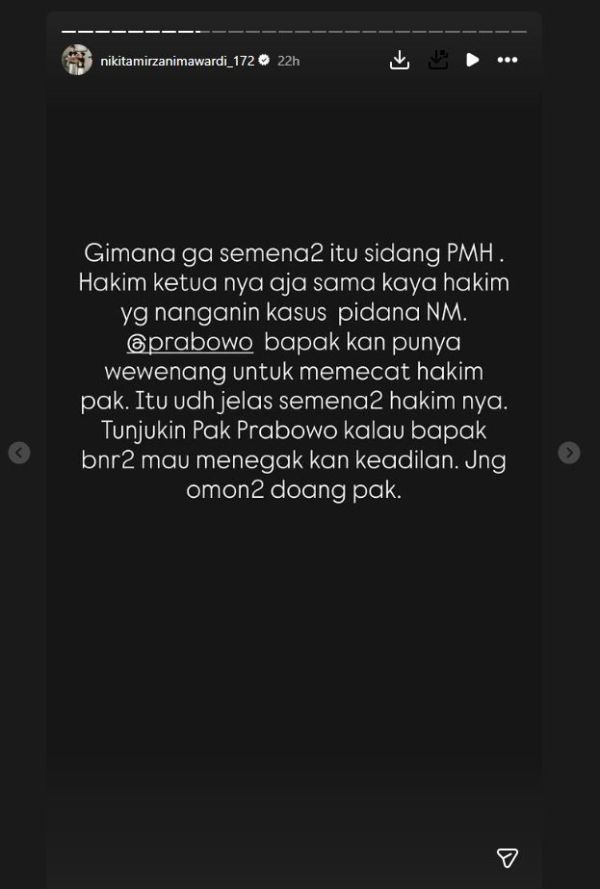Go to the next story

click(569, 453)
